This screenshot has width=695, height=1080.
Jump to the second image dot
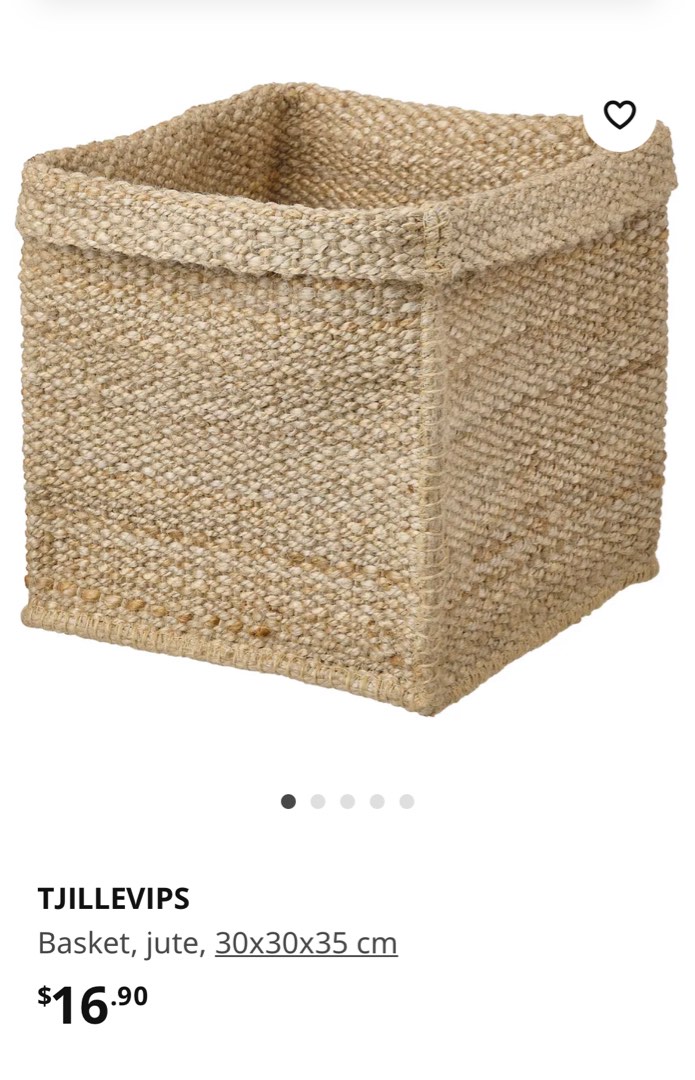pos(318,801)
